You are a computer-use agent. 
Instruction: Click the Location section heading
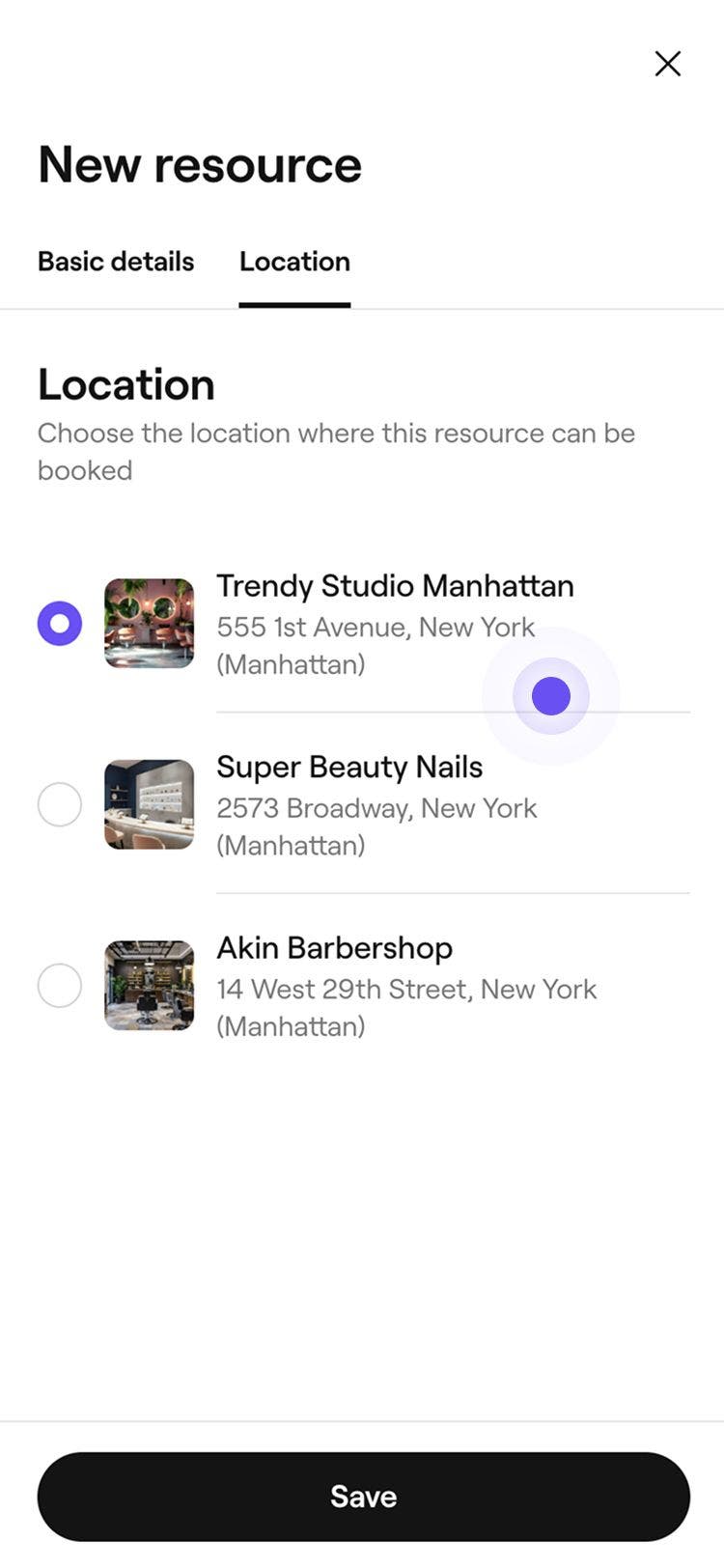tap(125, 384)
